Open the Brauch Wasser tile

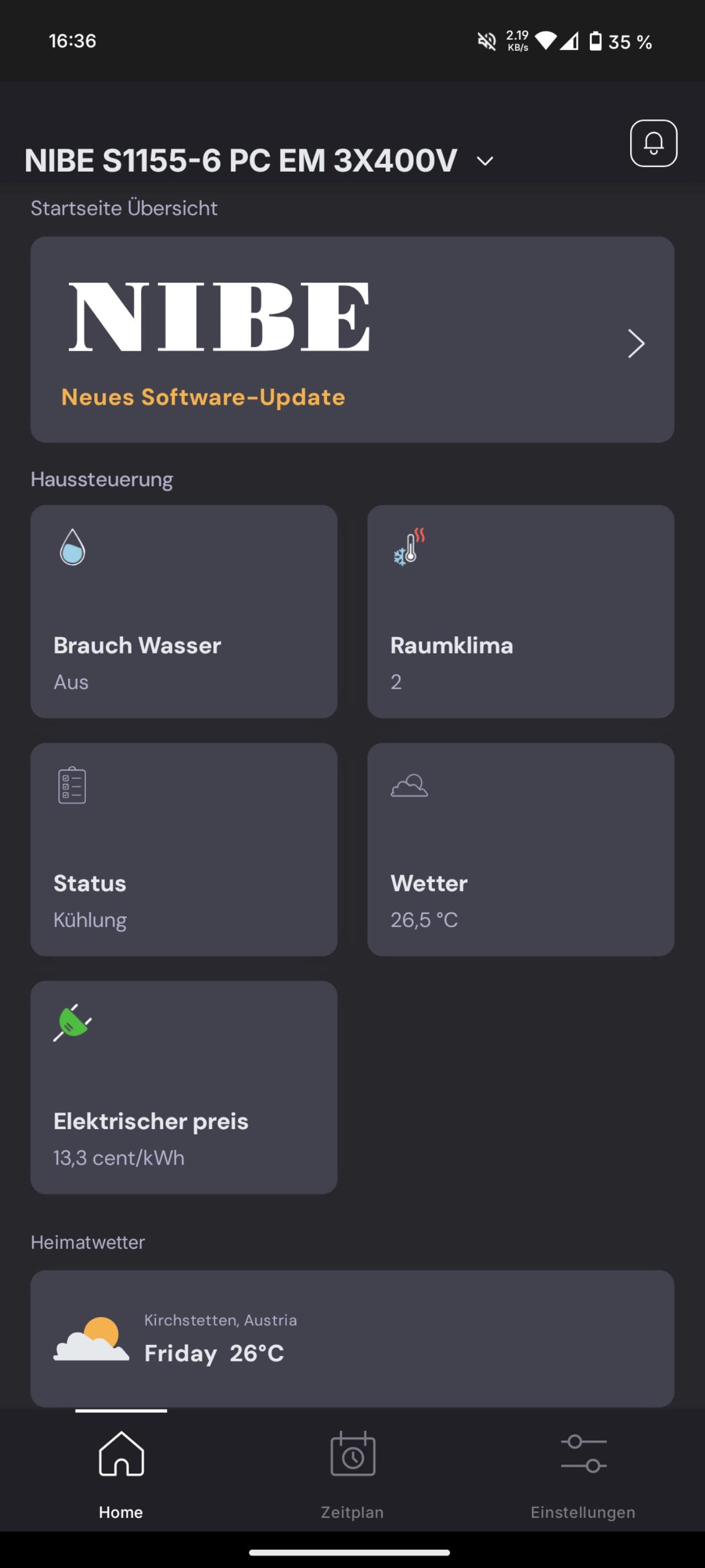184,611
